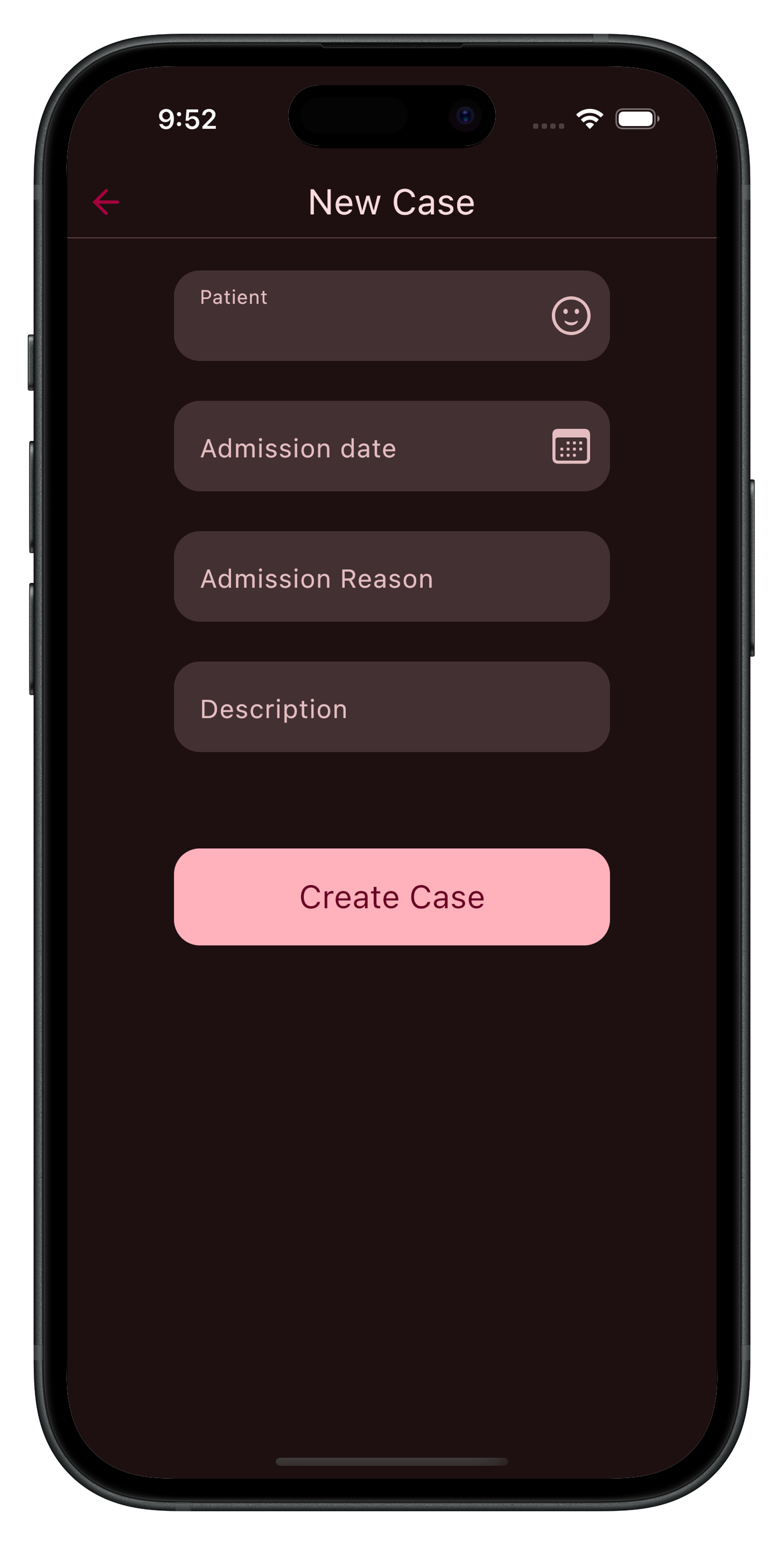The image size is (784, 1545).
Task: Select the Admission Reason field
Action: coord(391,577)
